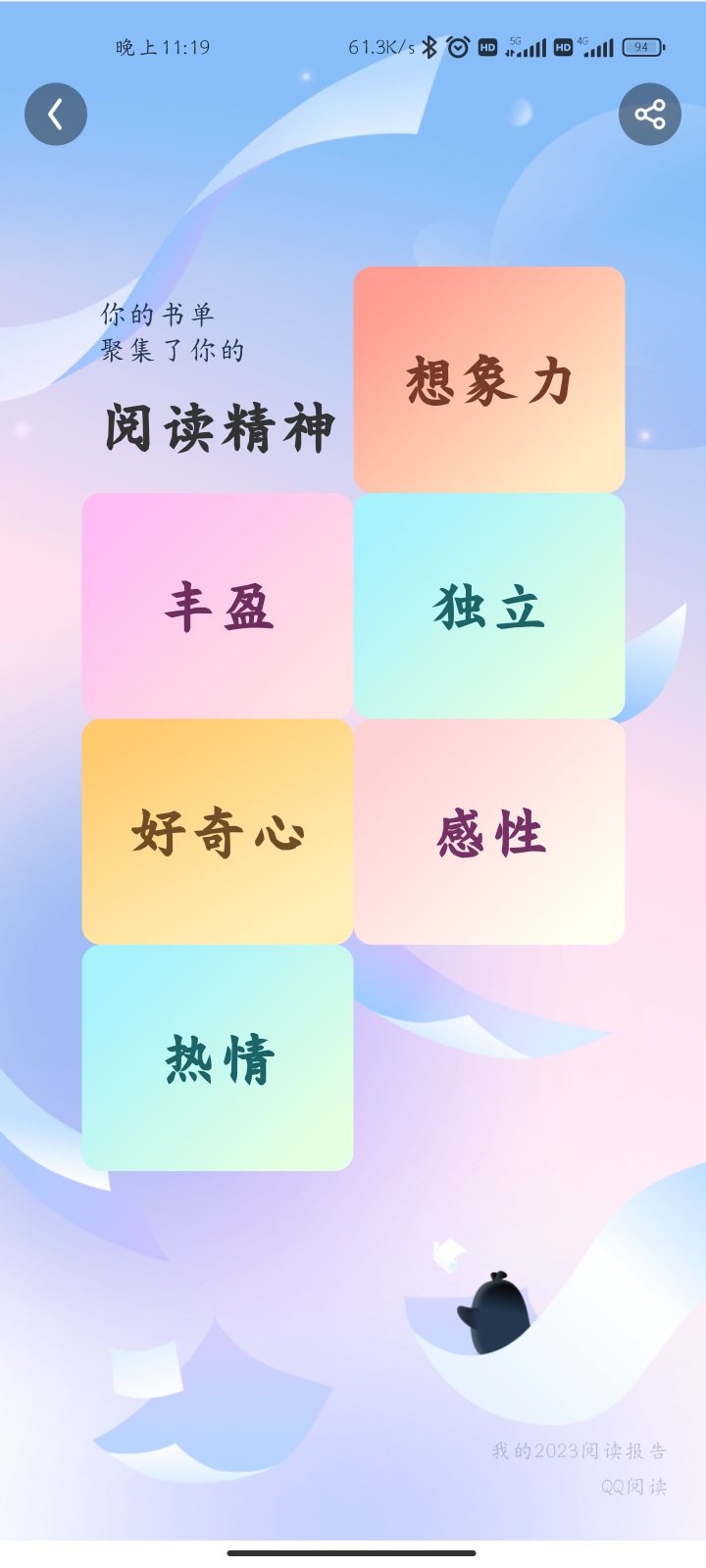
Task: Go back using the top-left arrow
Action: [56, 115]
